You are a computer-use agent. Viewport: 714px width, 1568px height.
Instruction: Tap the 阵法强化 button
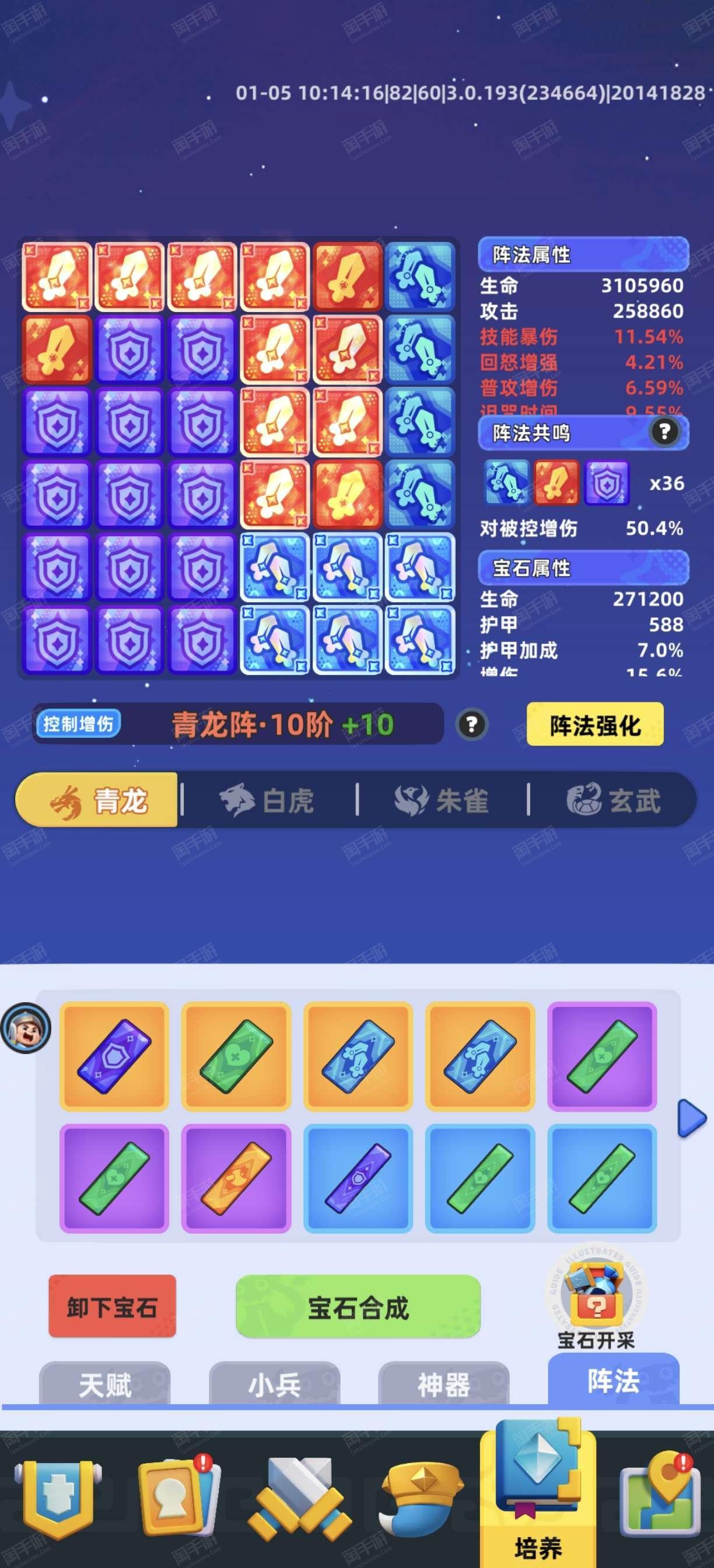594,724
